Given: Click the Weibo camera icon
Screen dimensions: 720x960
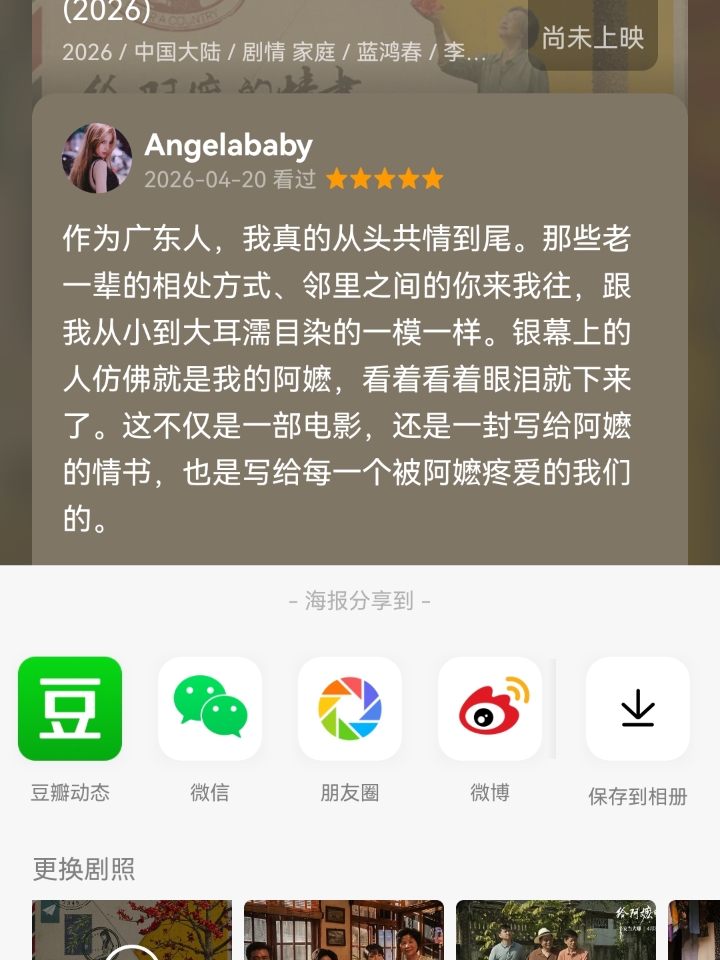Looking at the screenshot, I should (488, 708).
